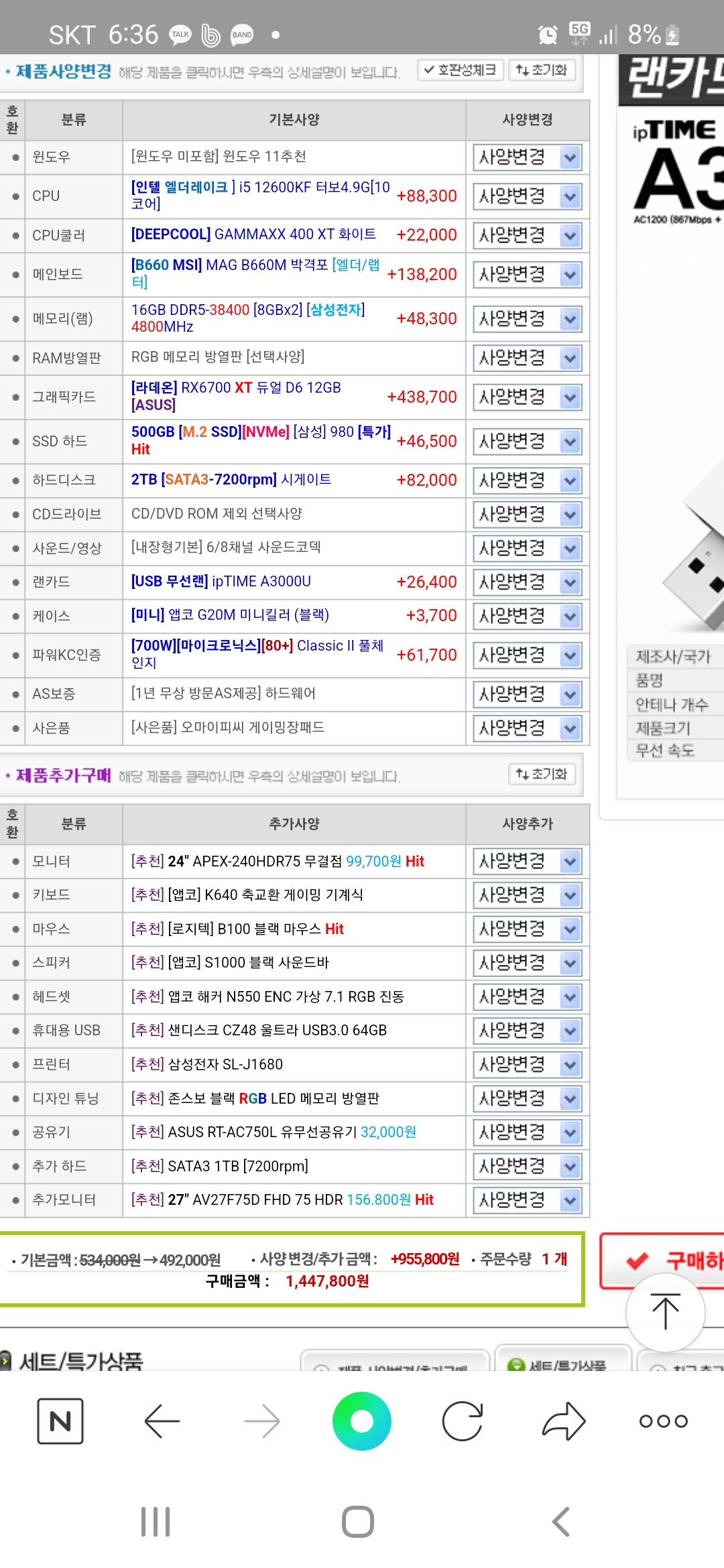Open the 사양변경 dropdown for the 메인보드 row

point(527,275)
